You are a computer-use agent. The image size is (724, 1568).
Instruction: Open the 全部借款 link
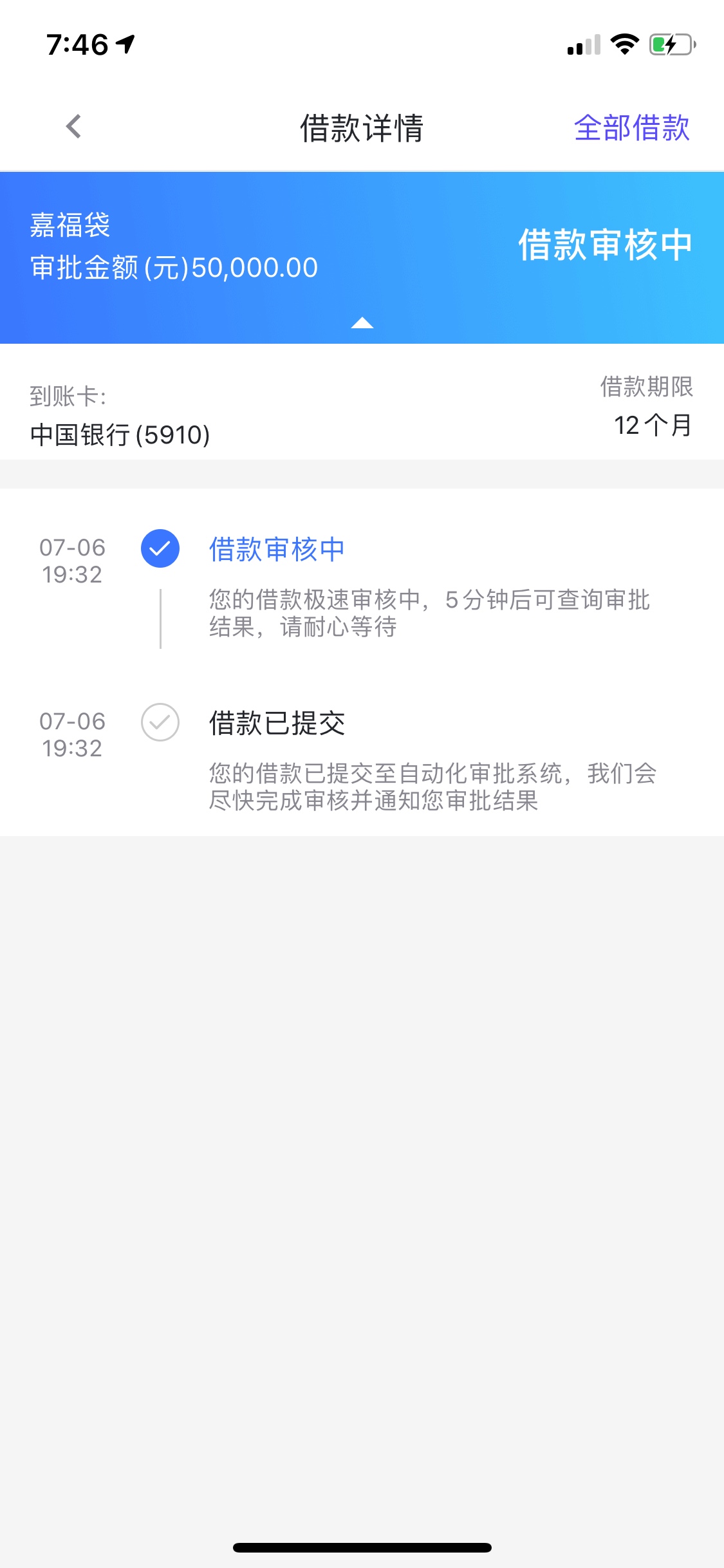[631, 127]
